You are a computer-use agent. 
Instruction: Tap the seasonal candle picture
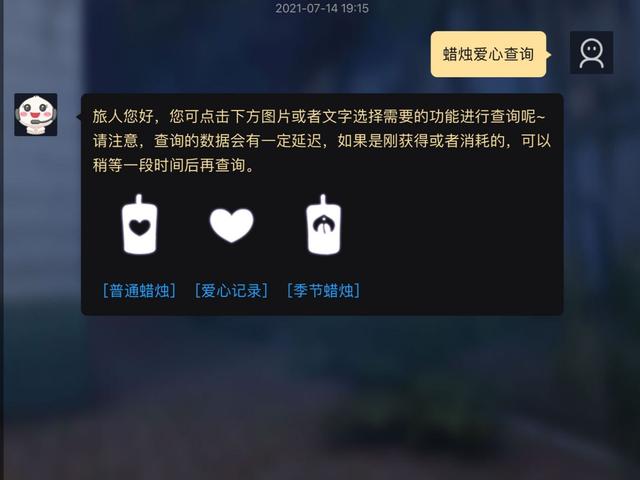click(x=323, y=225)
